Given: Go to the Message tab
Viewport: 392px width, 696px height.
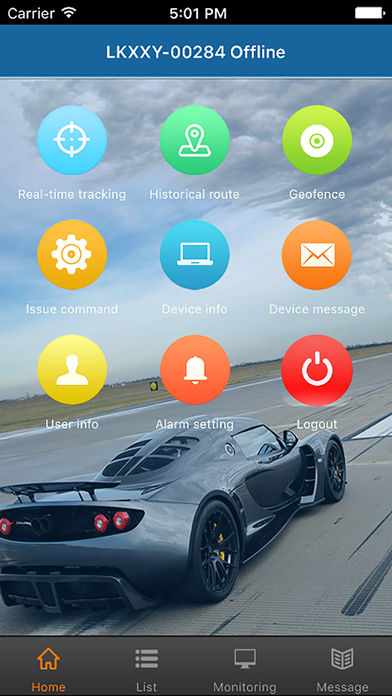Looking at the screenshot, I should tap(342, 668).
